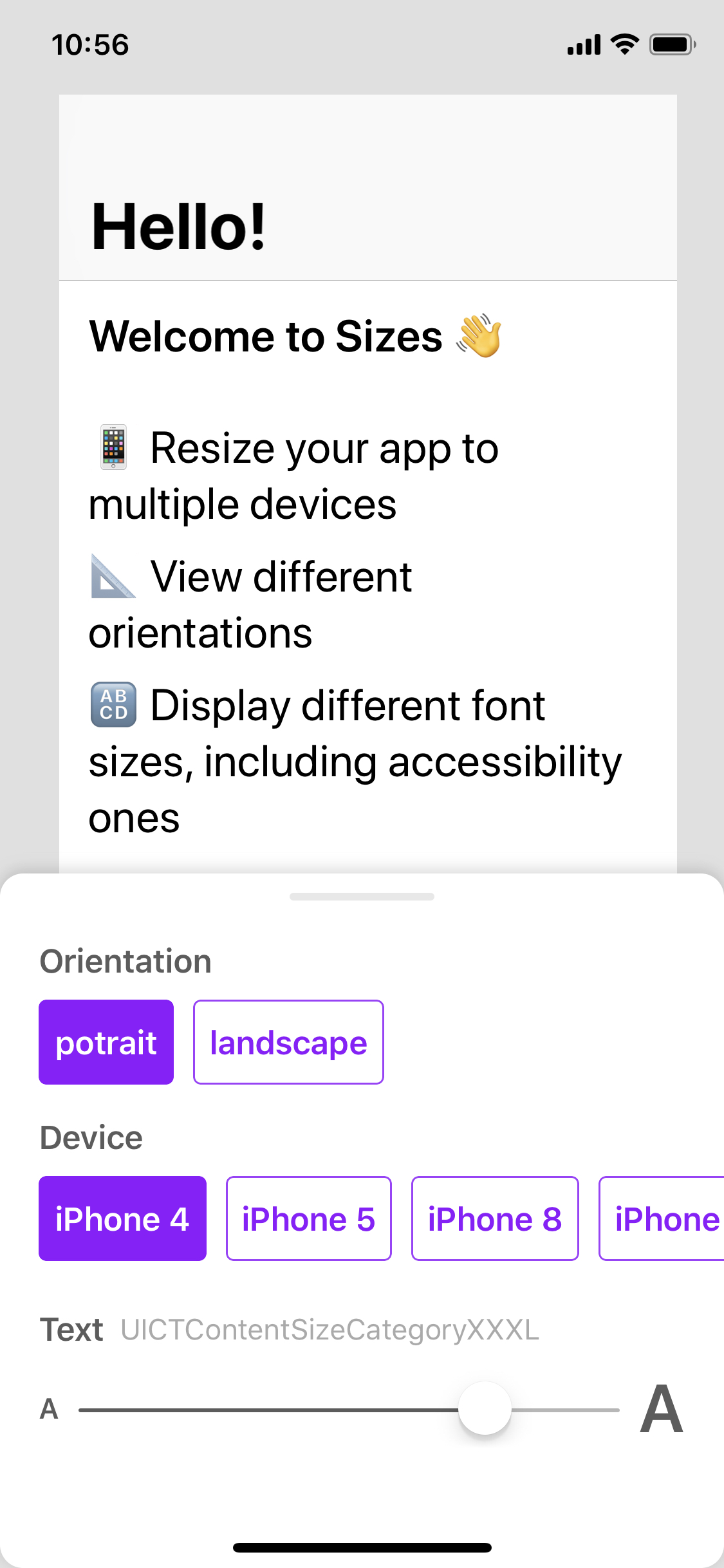This screenshot has height=1568, width=724.
Task: Tap the text size slider
Action: pos(485,1409)
